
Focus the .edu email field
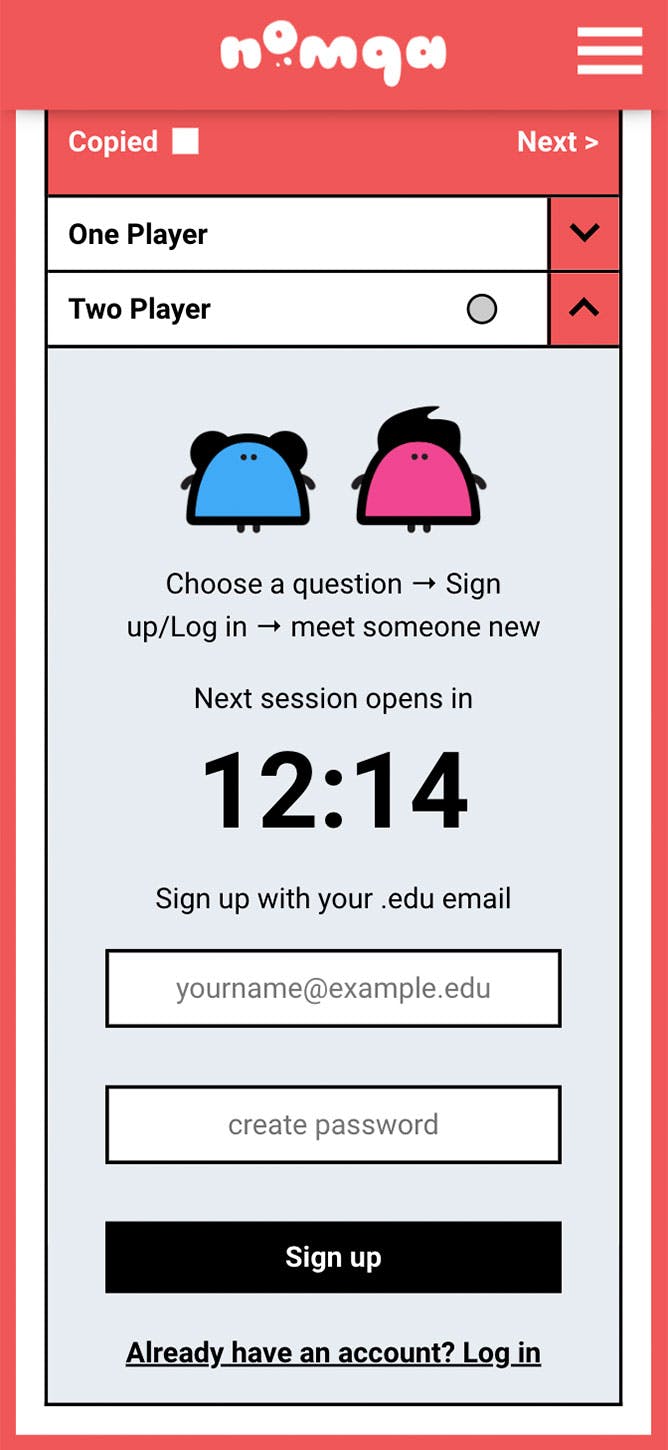coord(333,989)
